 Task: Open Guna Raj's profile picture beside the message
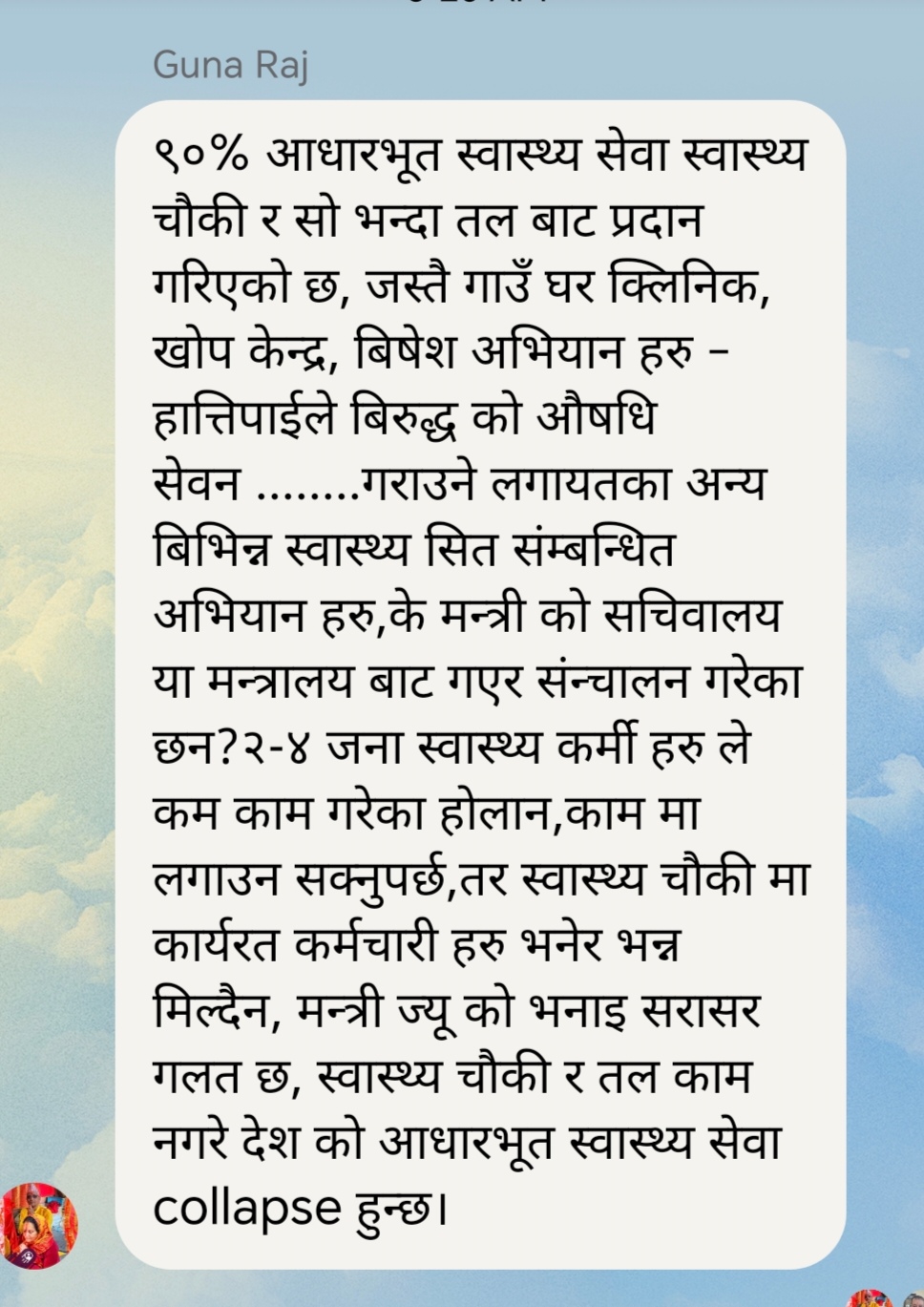pyautogui.click(x=39, y=1225)
